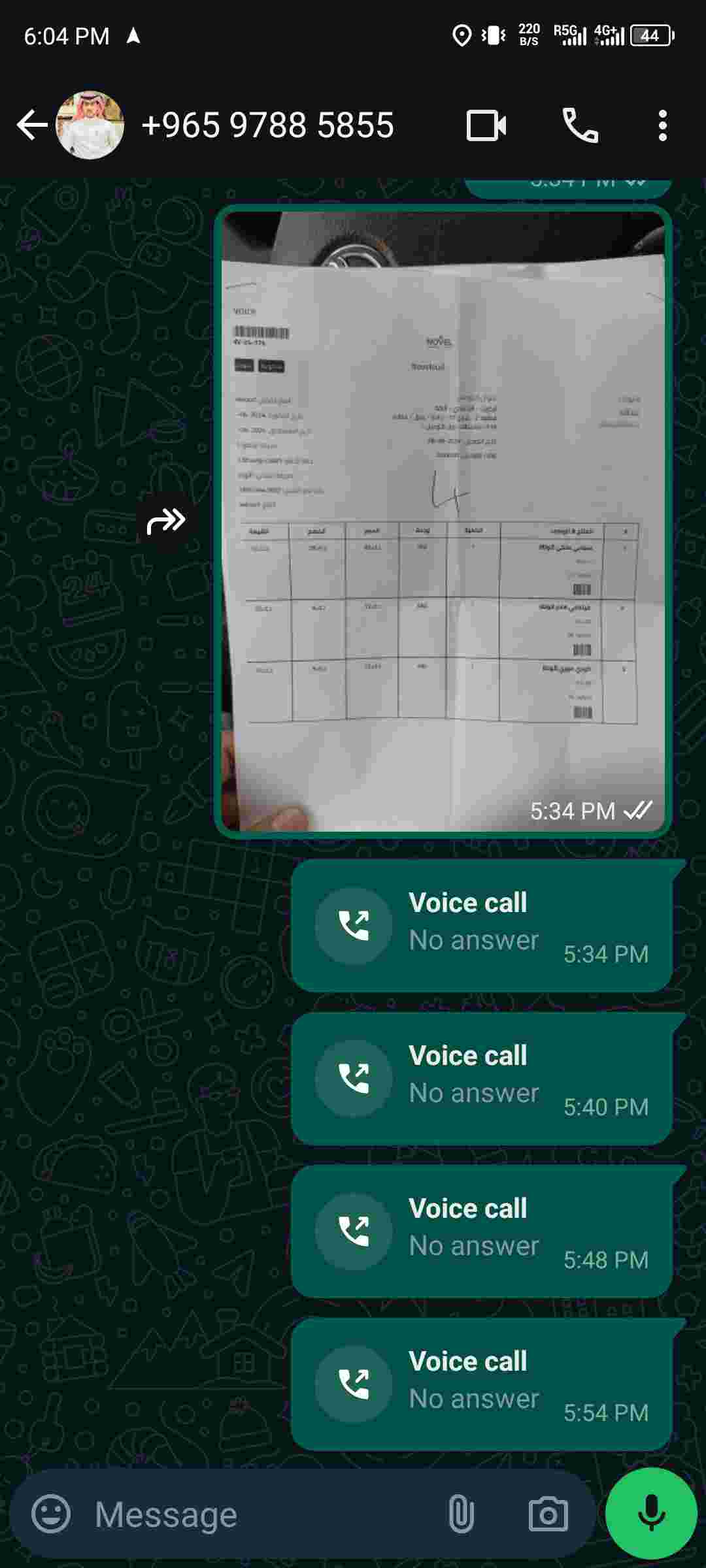This screenshot has height=1568, width=706.
Task: Open contact info for +965 9788 5855
Action: (x=268, y=125)
